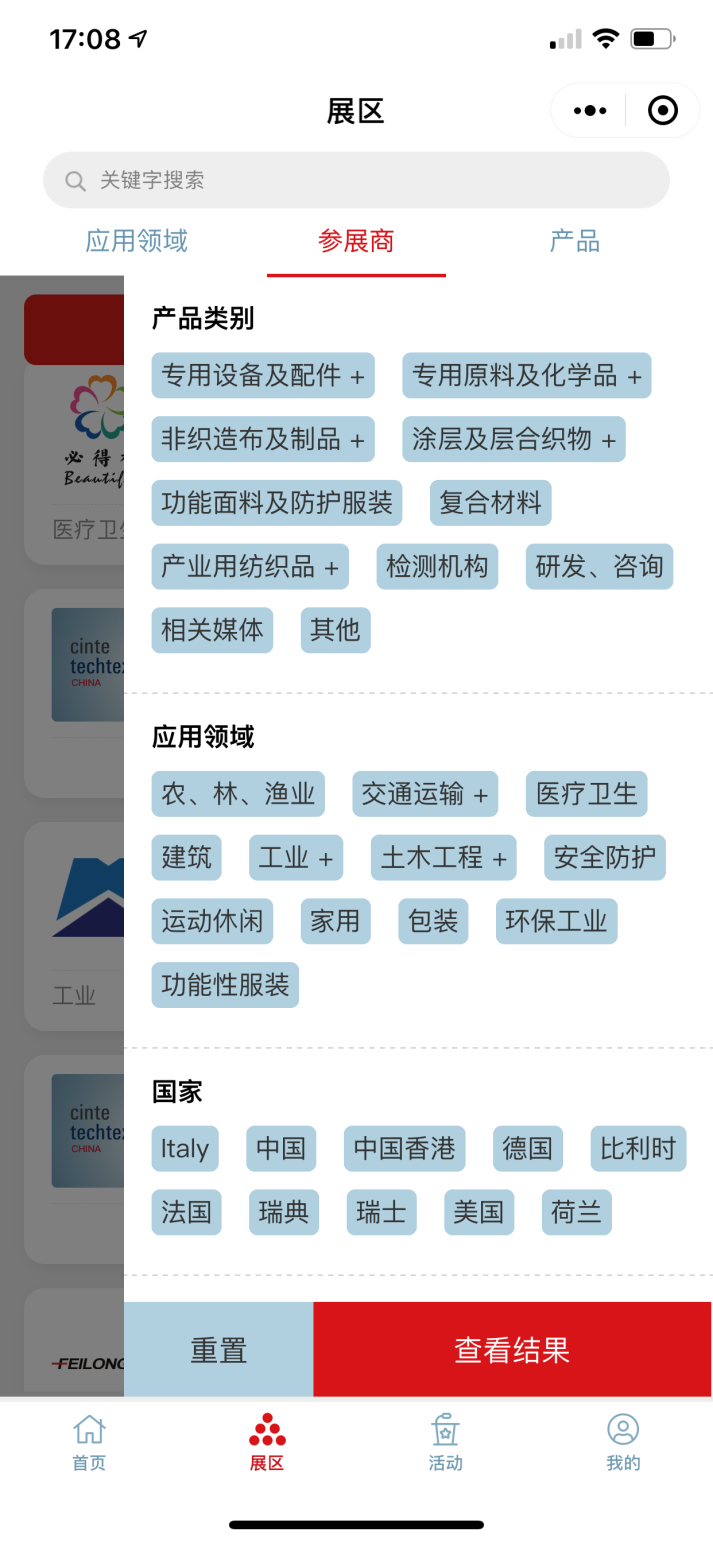Switch to the 产品 top tab
The height and width of the screenshot is (1543, 713).
tap(574, 241)
